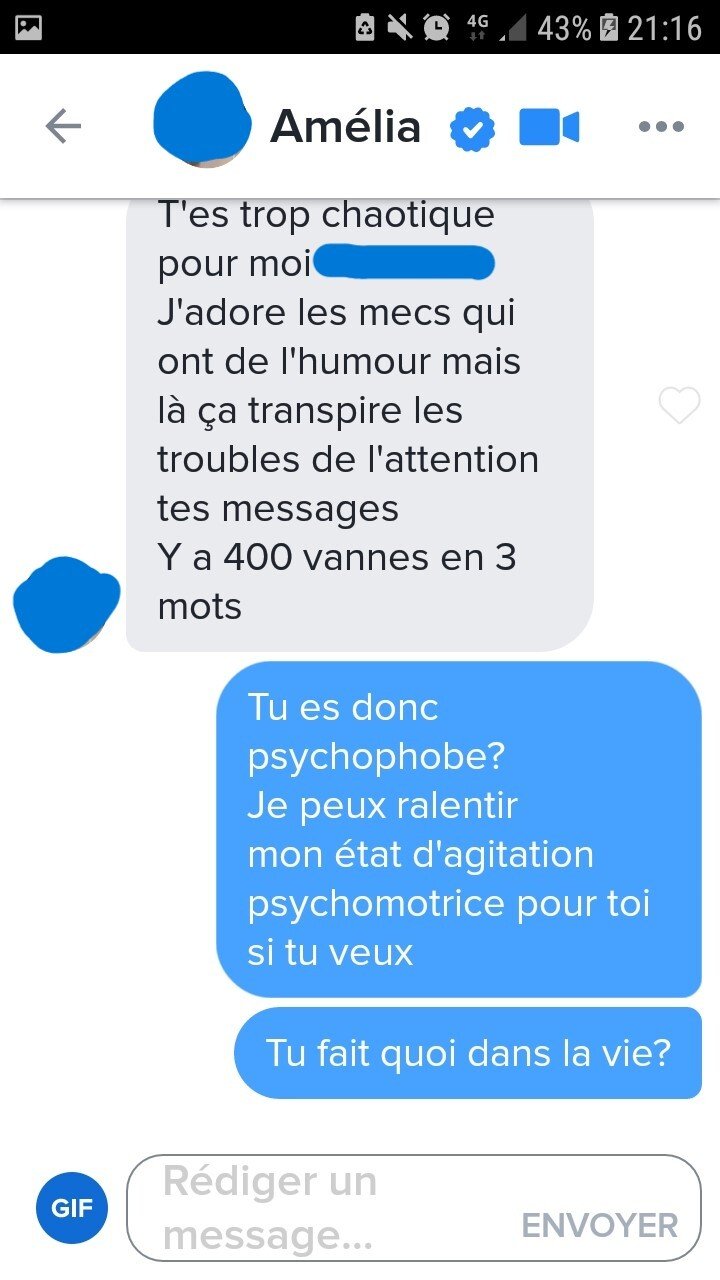This screenshot has height=1280, width=720.
Task: Open the GIF picker
Action: [72, 1207]
